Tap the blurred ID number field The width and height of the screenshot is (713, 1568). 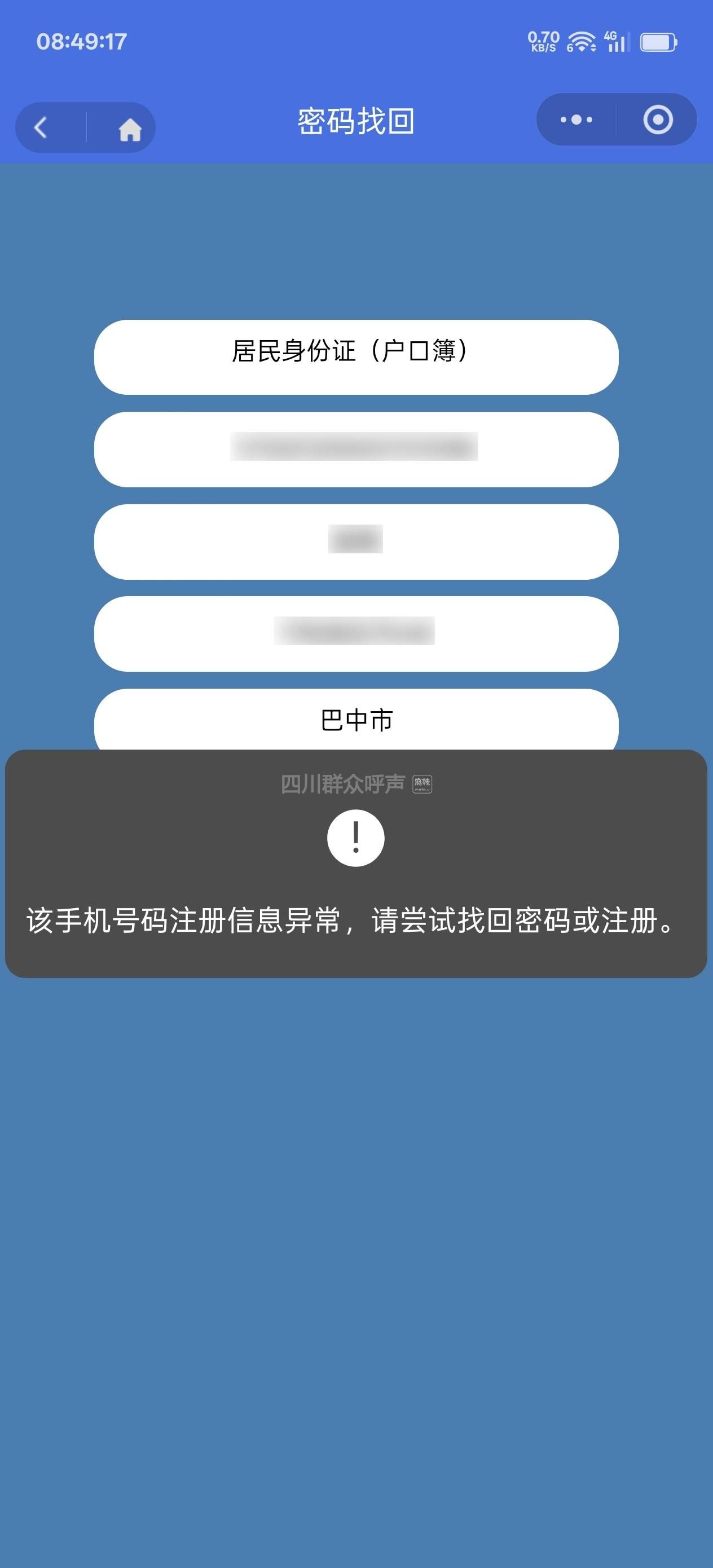click(x=356, y=449)
